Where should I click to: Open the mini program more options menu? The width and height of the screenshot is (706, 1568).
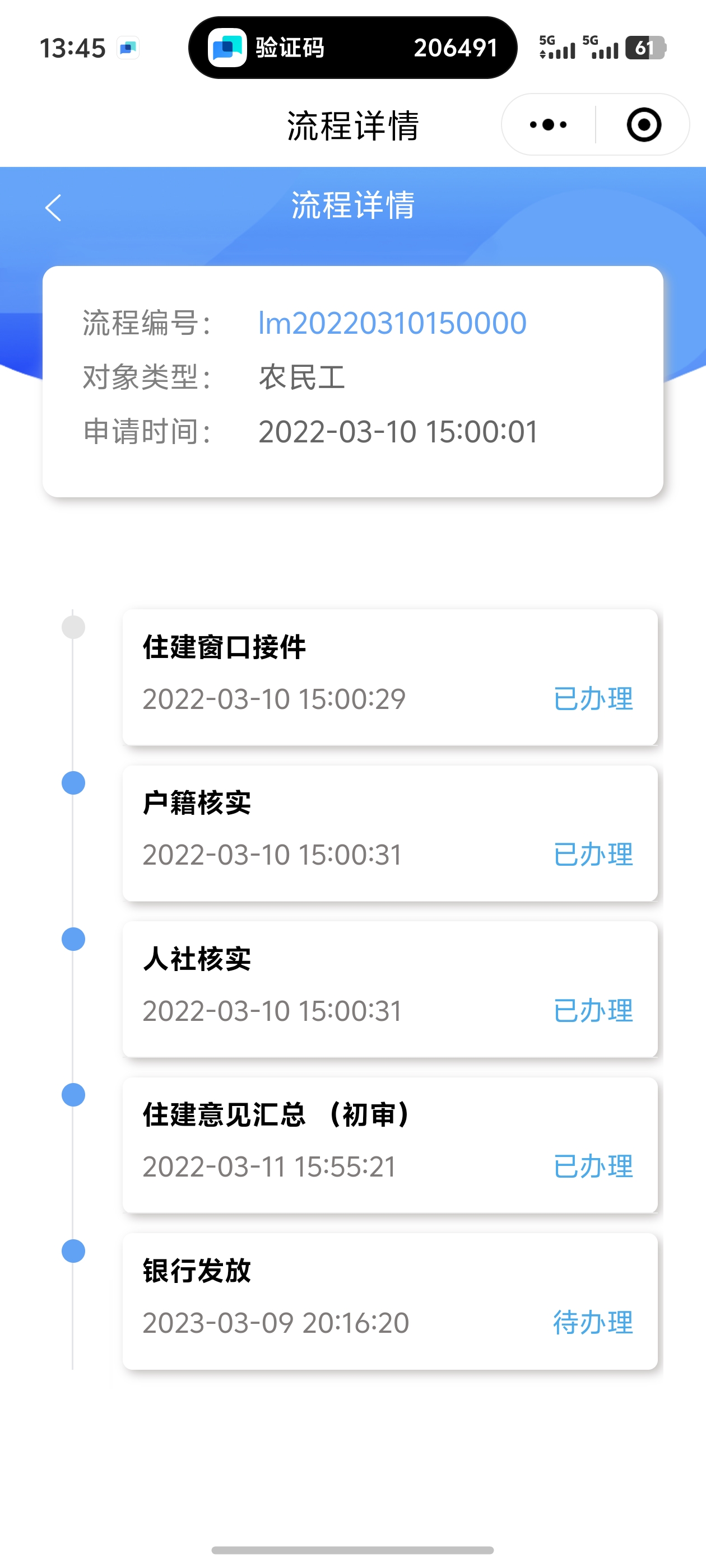(548, 125)
